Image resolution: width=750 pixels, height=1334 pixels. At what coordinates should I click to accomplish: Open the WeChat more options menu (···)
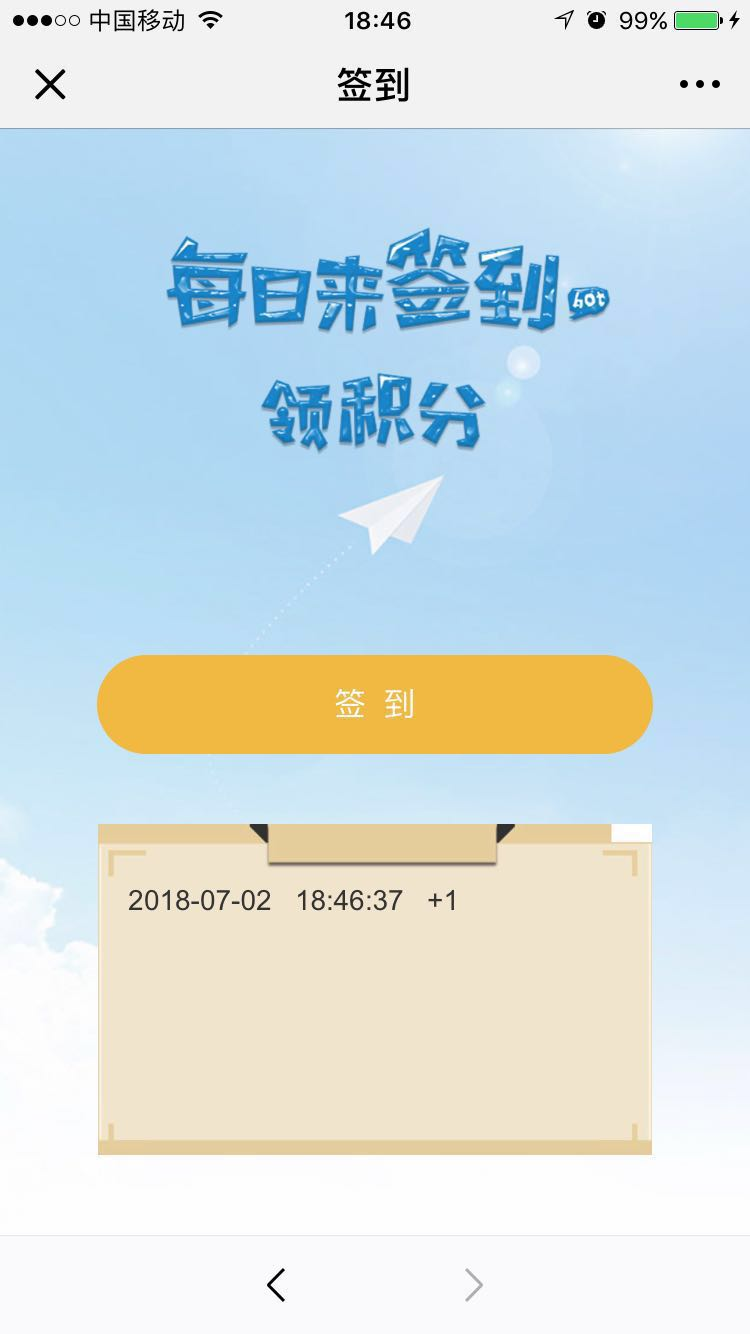699,84
